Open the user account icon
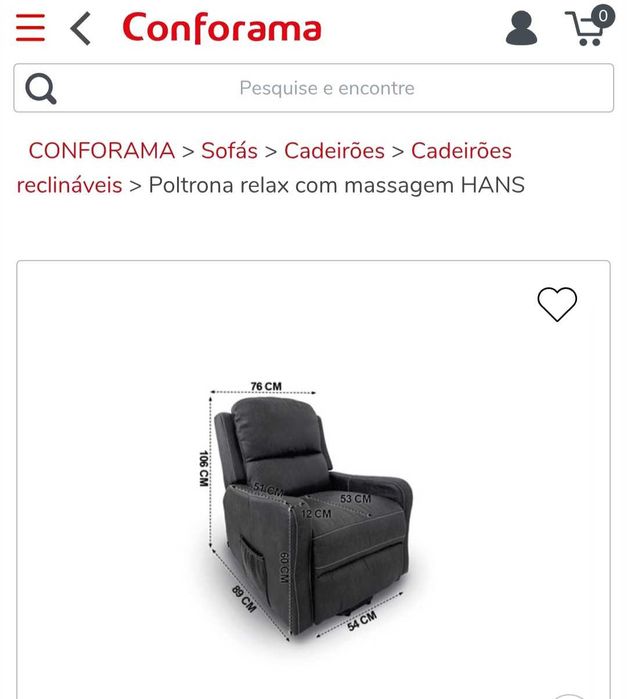This screenshot has height=699, width=627. pyautogui.click(x=521, y=28)
